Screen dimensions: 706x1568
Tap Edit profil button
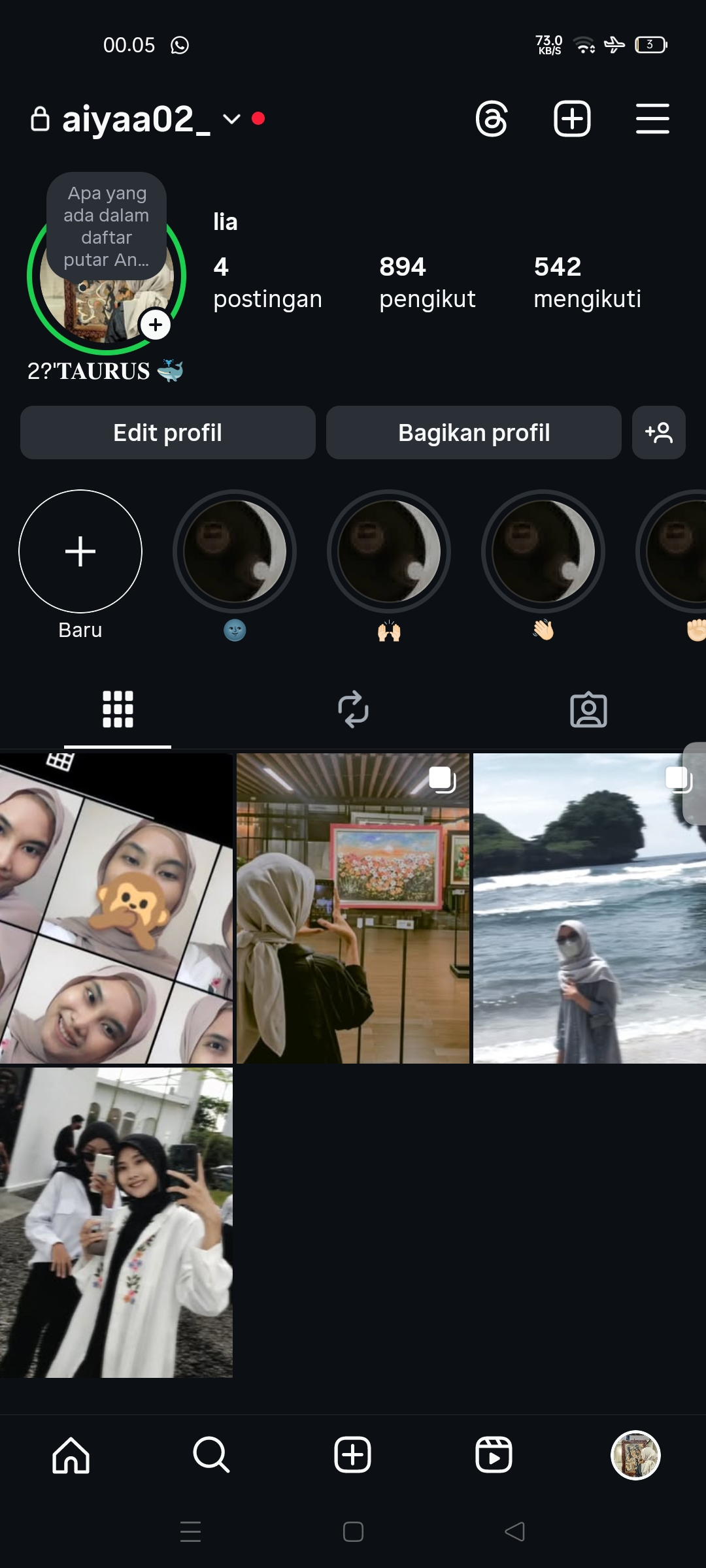pos(168,433)
